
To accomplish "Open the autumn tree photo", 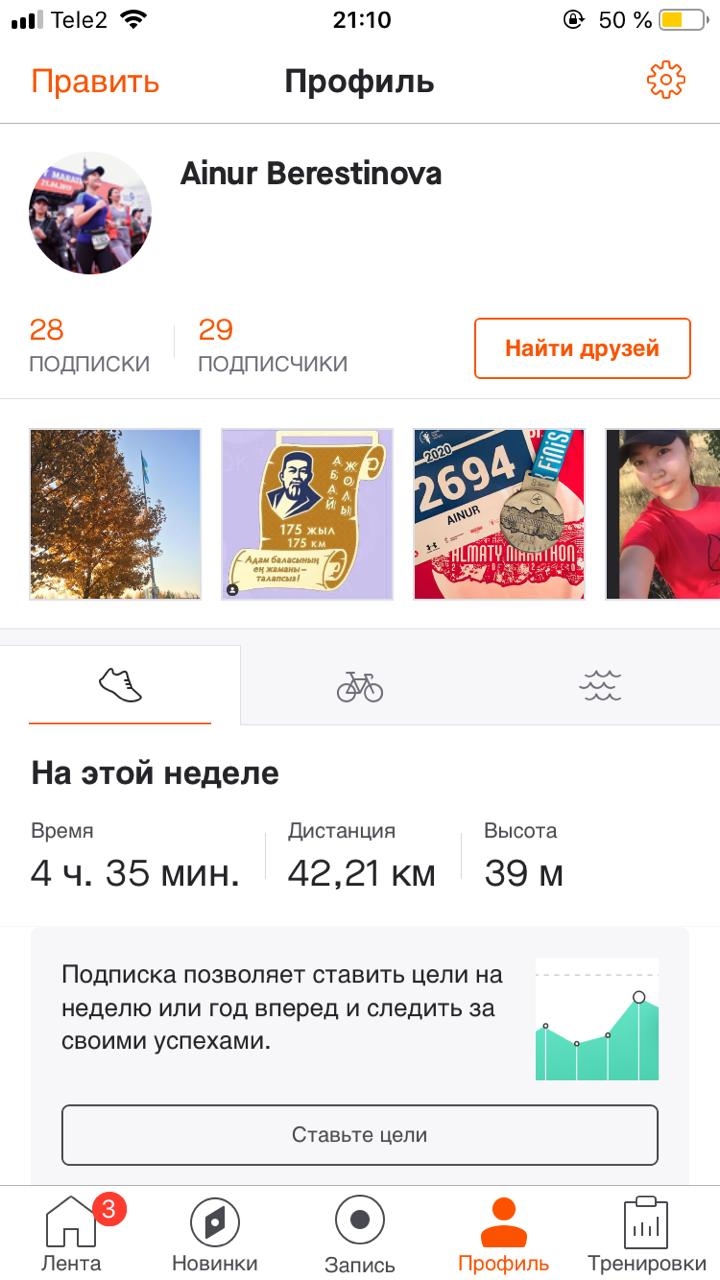I will 115,514.
